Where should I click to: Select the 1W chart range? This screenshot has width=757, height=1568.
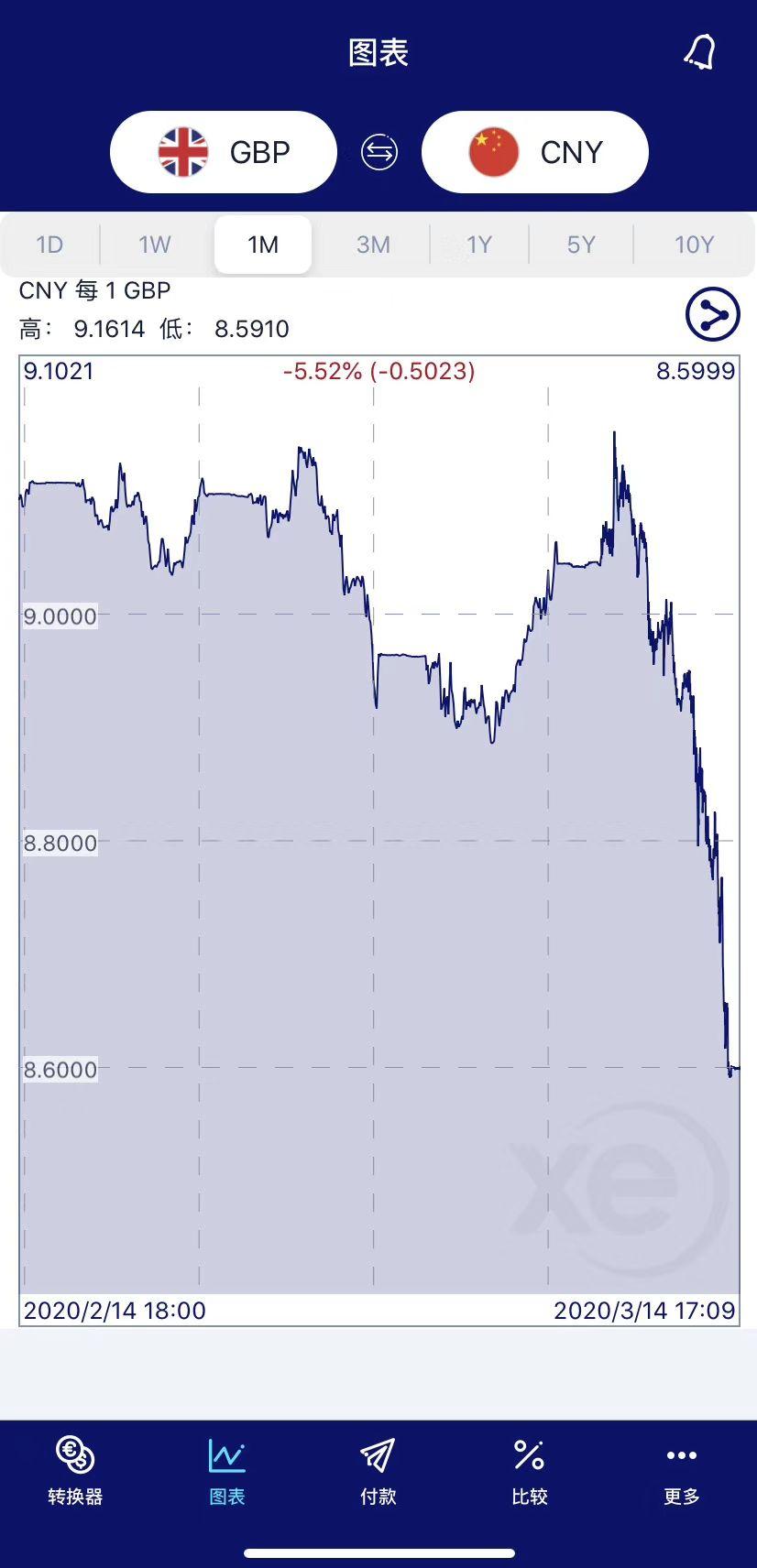155,245
